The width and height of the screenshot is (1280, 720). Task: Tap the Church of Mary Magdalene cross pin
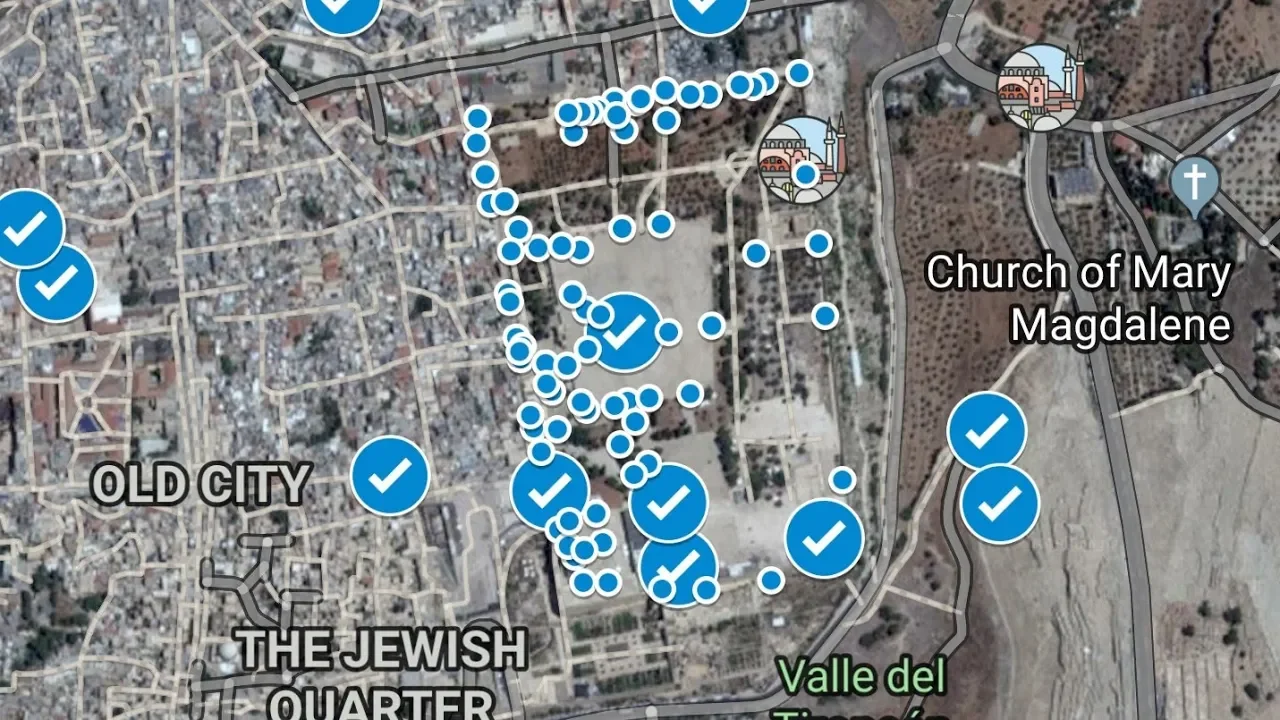(1194, 183)
